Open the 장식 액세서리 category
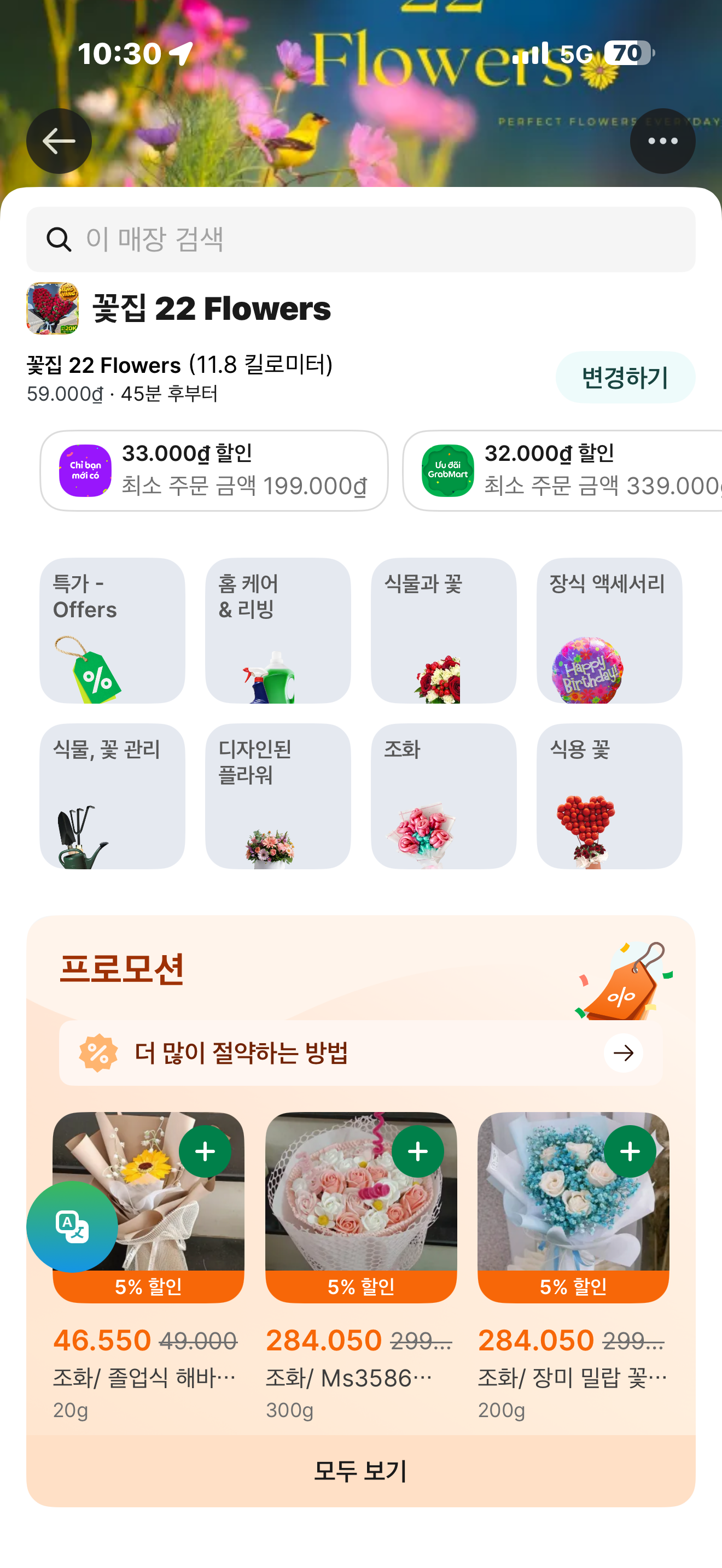 (x=609, y=630)
